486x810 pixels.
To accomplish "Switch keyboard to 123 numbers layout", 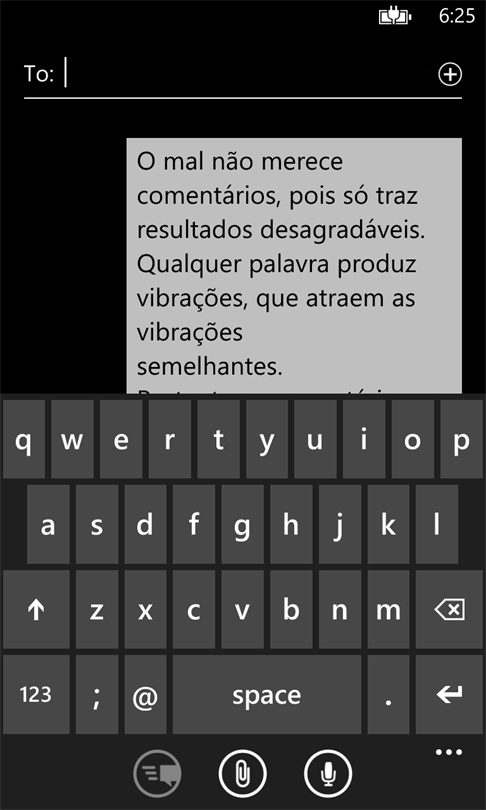I will [36, 695].
